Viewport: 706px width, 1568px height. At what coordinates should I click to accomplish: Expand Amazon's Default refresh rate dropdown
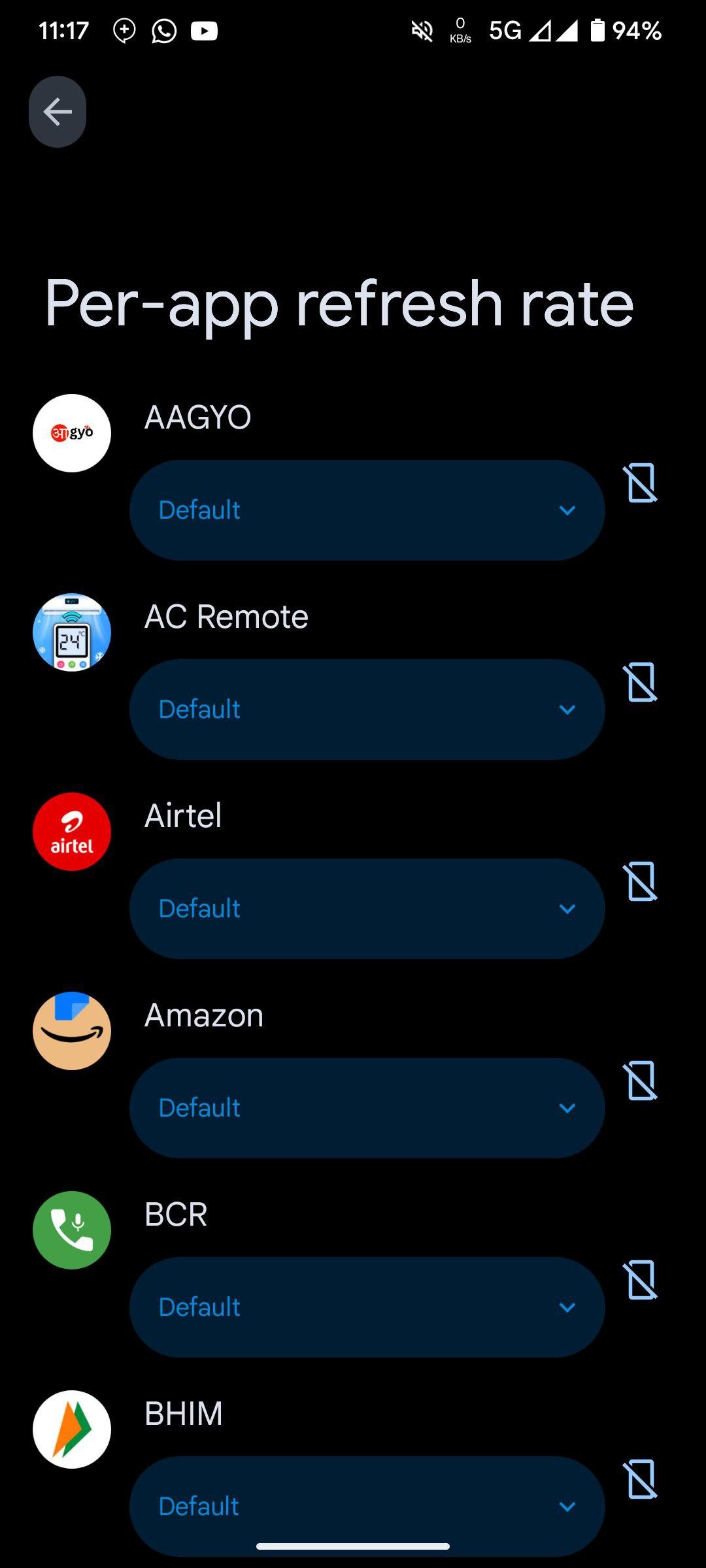tap(367, 1108)
